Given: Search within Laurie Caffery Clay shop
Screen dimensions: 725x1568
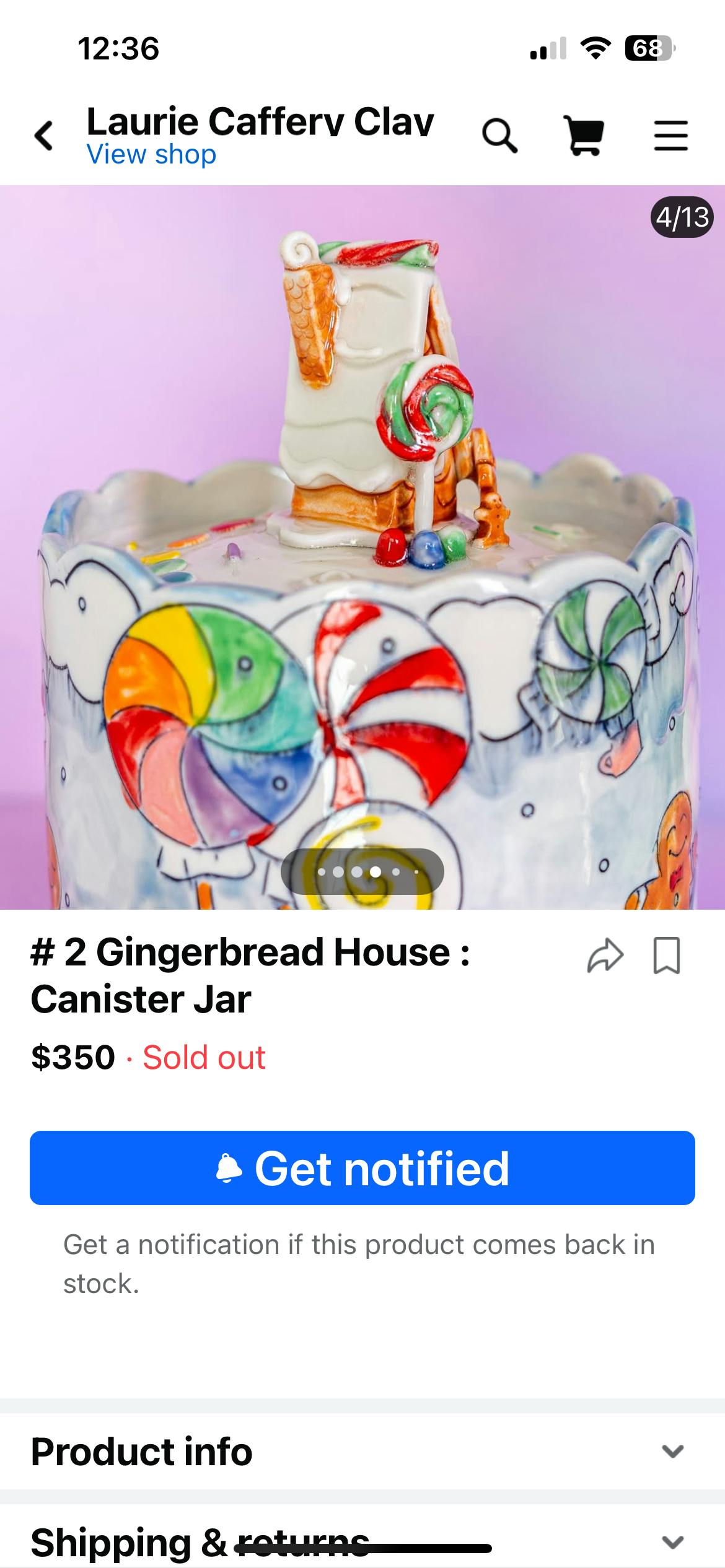Looking at the screenshot, I should coord(499,135).
